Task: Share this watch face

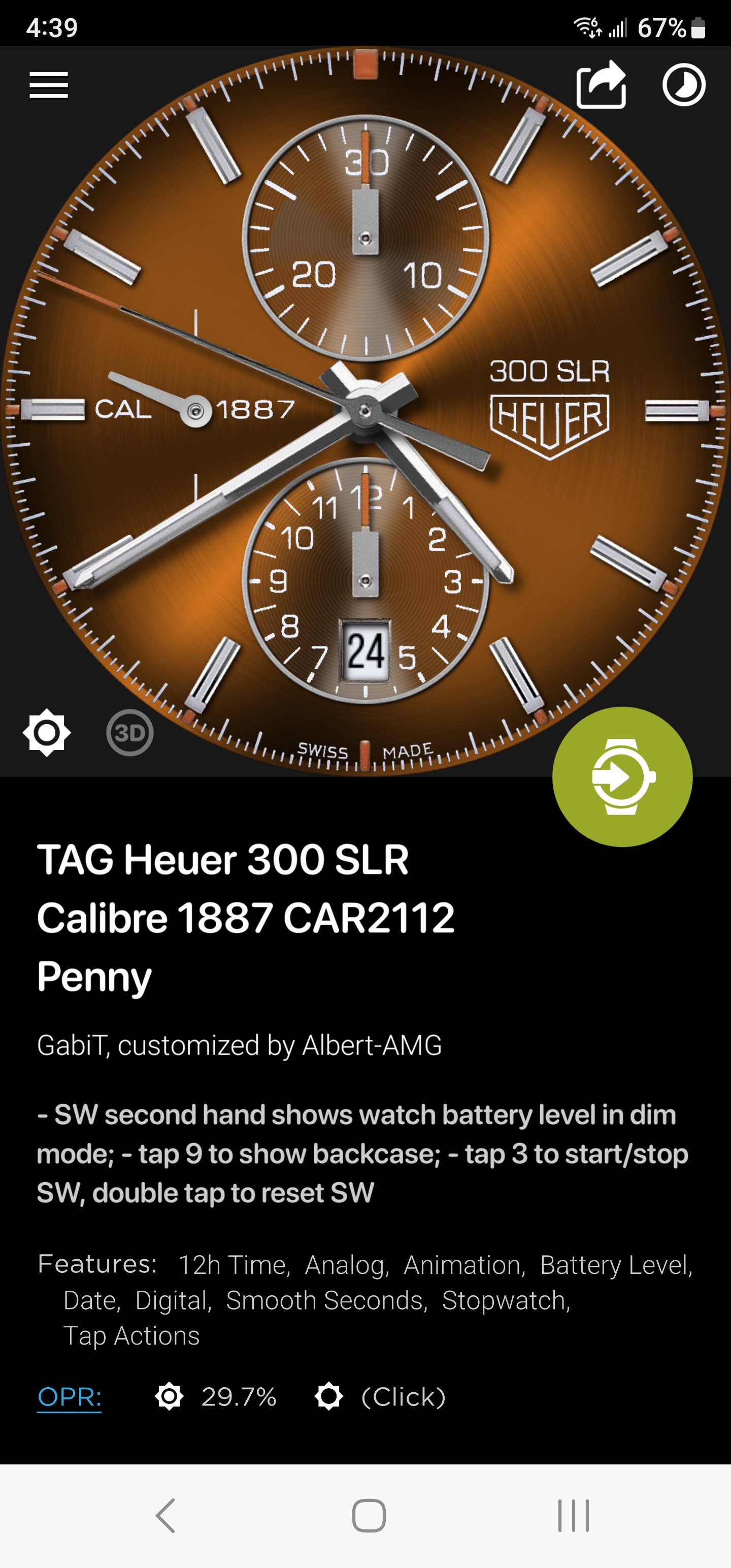Action: (602, 85)
